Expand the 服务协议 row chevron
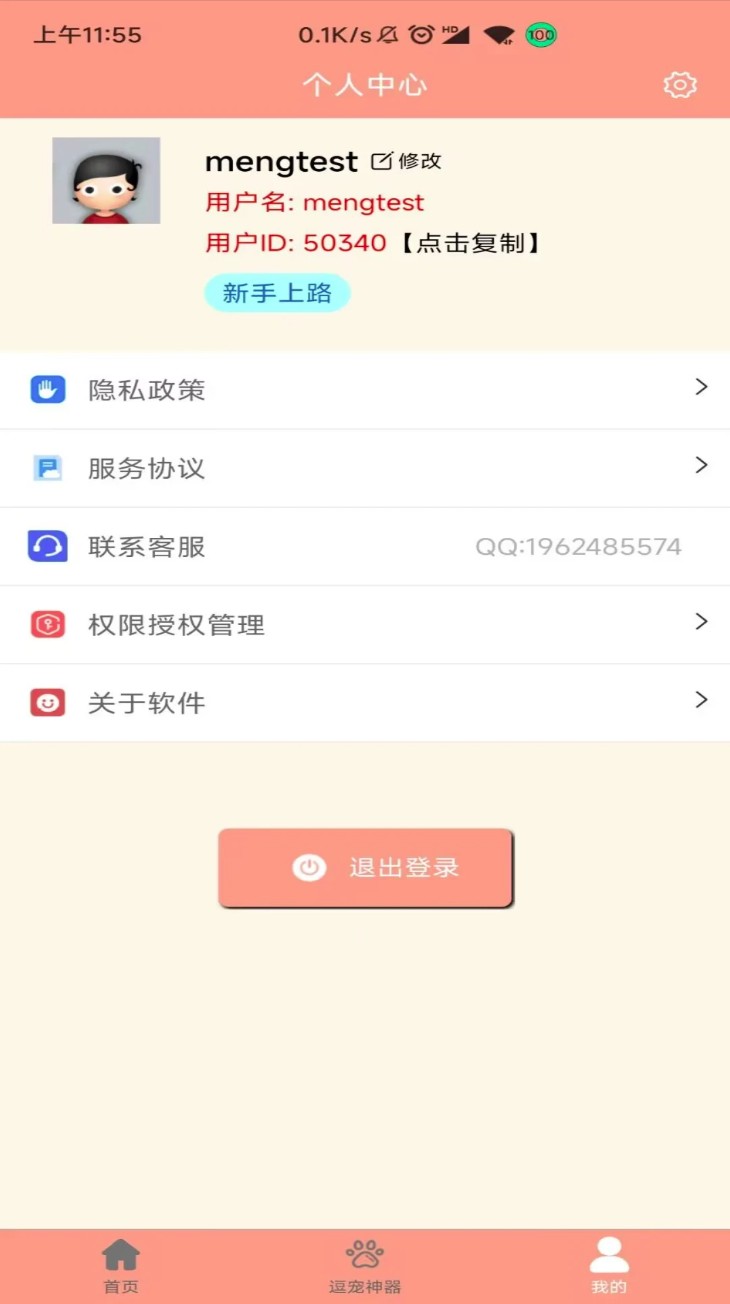 701,465
